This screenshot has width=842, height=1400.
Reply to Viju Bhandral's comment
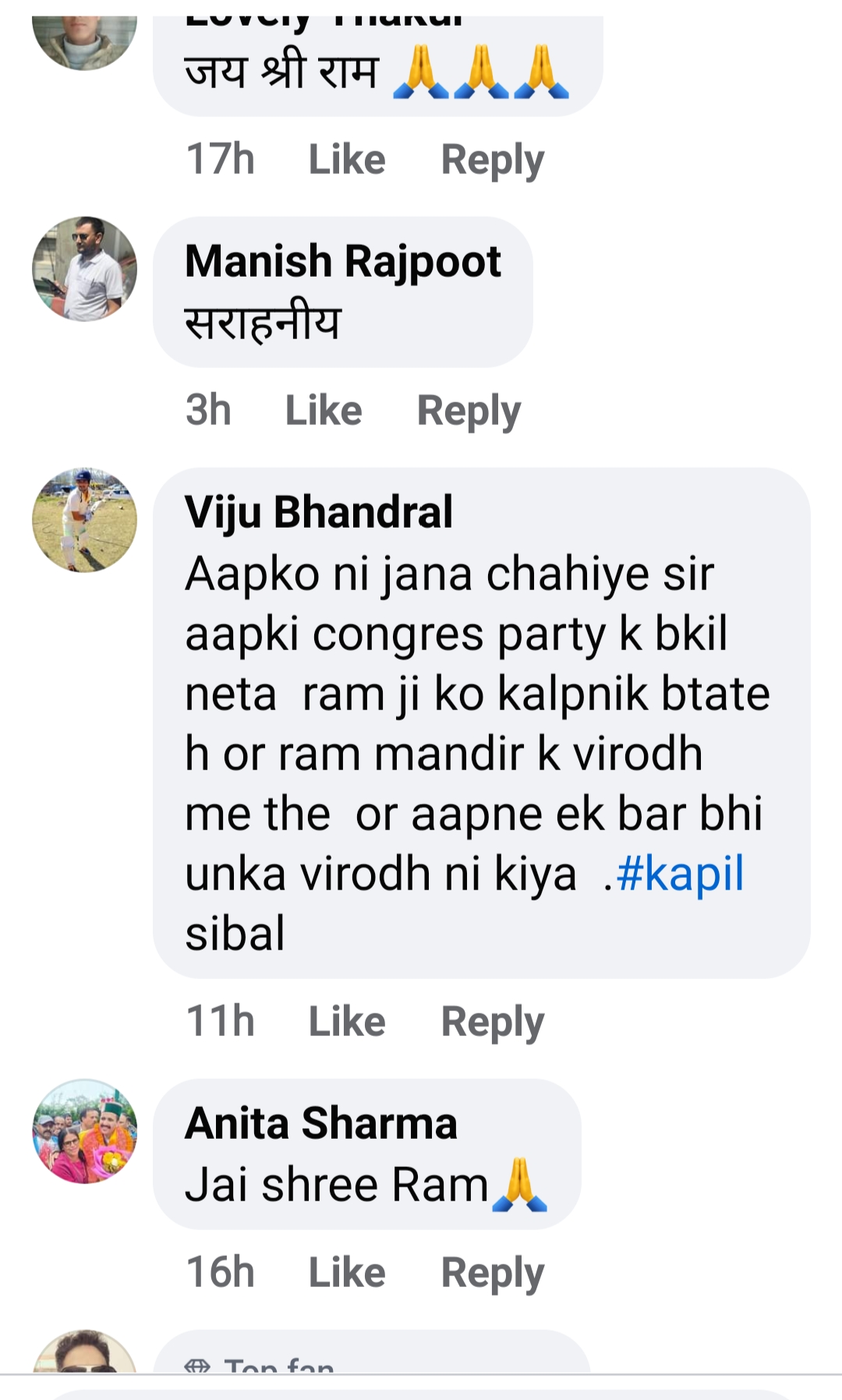coord(492,1022)
